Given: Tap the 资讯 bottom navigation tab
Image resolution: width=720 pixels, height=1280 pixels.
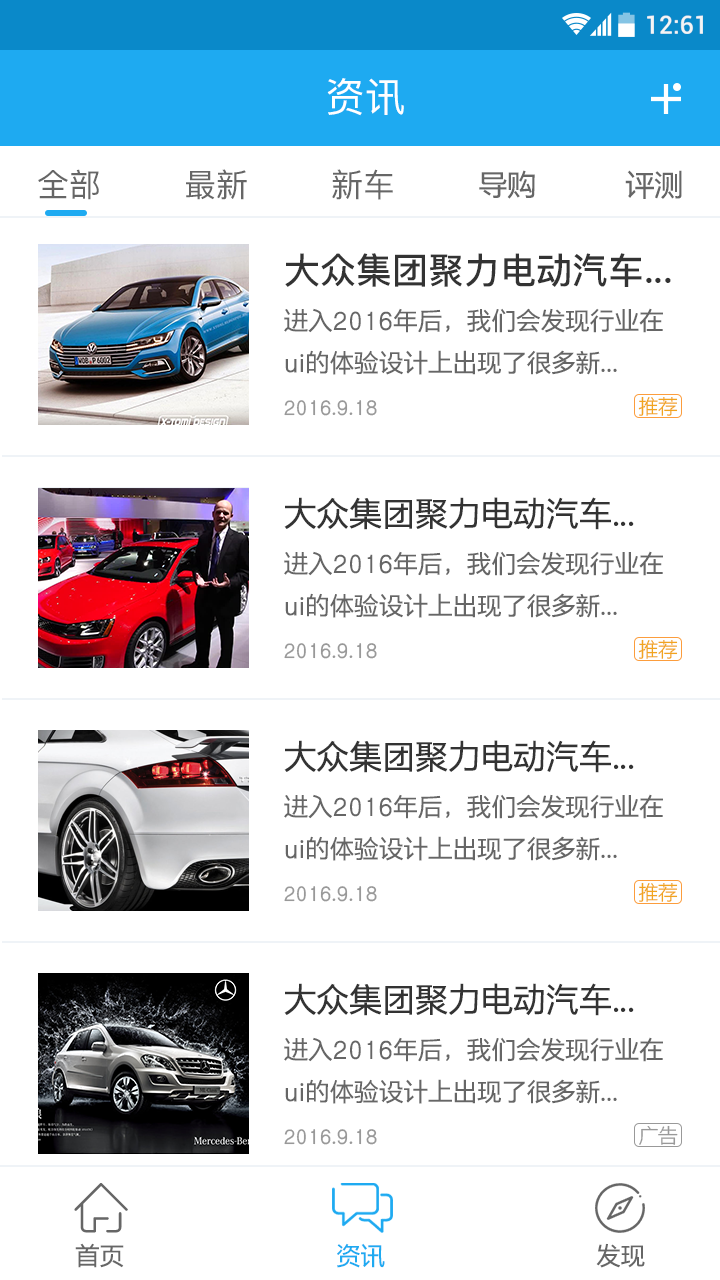Looking at the screenshot, I should click(x=360, y=1224).
